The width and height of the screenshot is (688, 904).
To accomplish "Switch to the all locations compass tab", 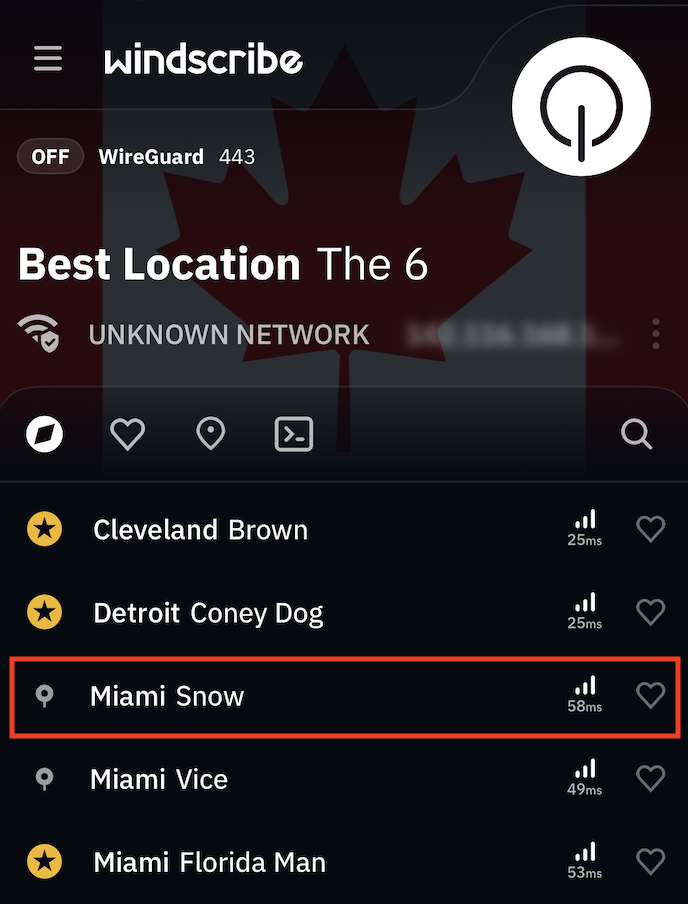I will pos(44,434).
